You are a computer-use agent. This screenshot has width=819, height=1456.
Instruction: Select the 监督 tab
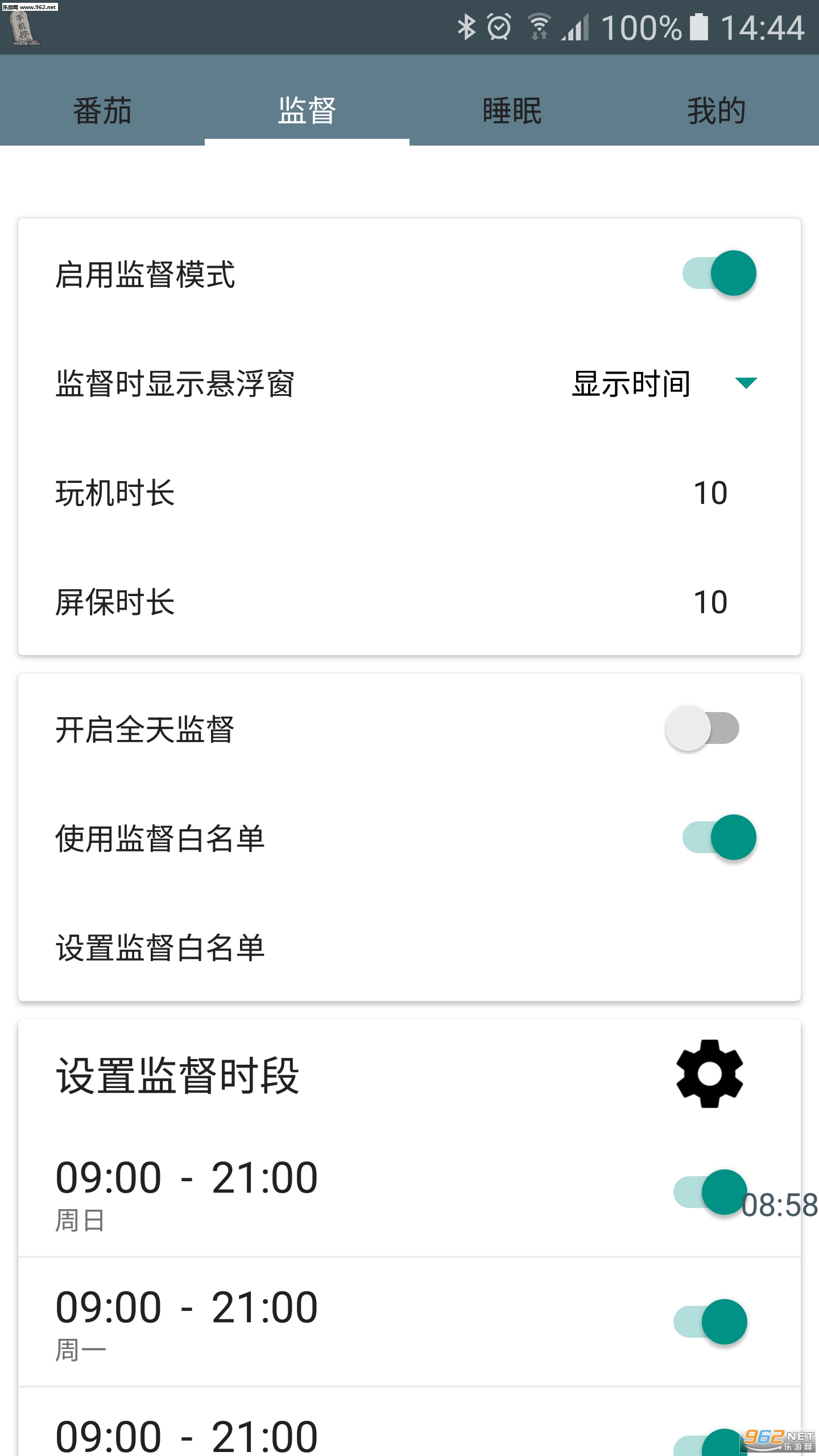pos(307,110)
